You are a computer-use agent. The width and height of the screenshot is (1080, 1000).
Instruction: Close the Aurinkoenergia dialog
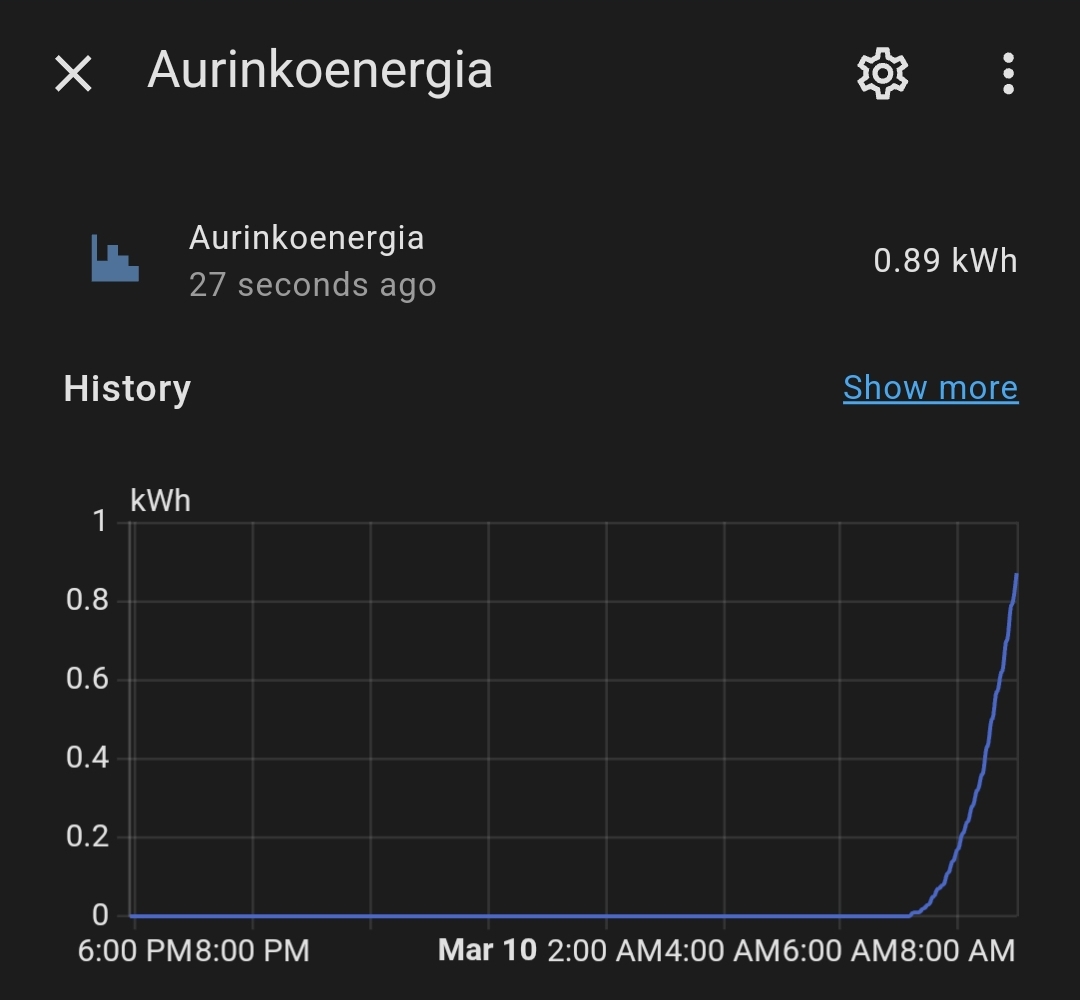point(73,73)
